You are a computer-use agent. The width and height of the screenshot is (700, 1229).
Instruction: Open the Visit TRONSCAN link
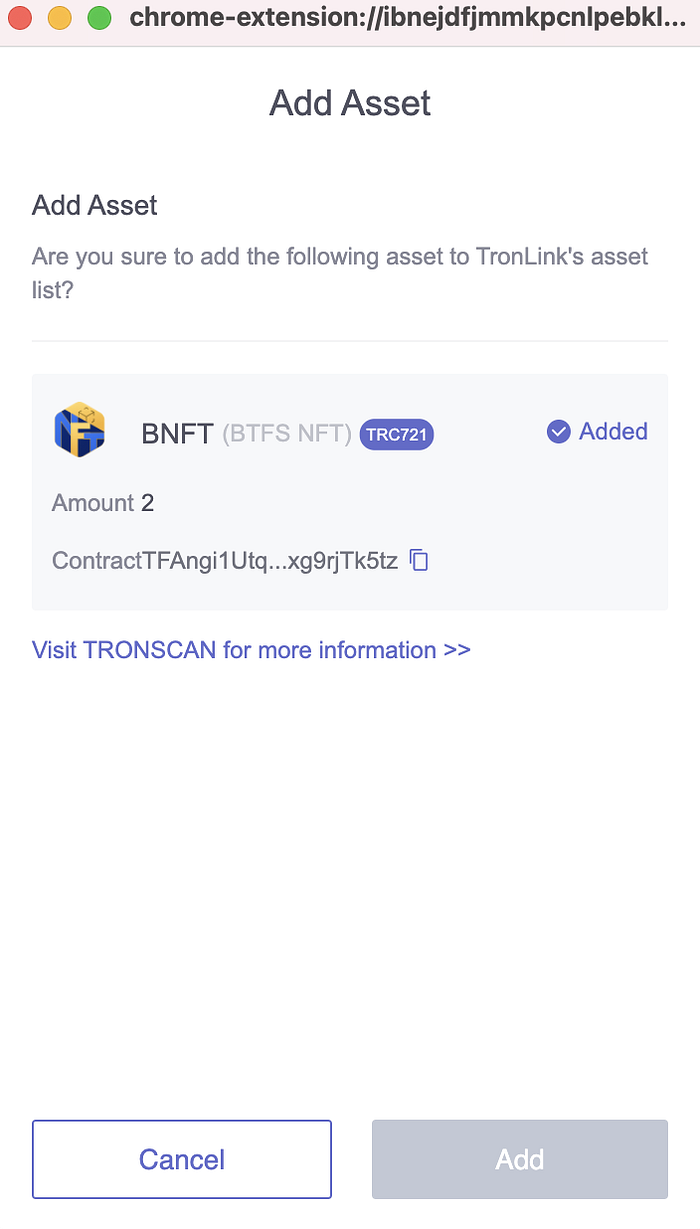point(251,650)
